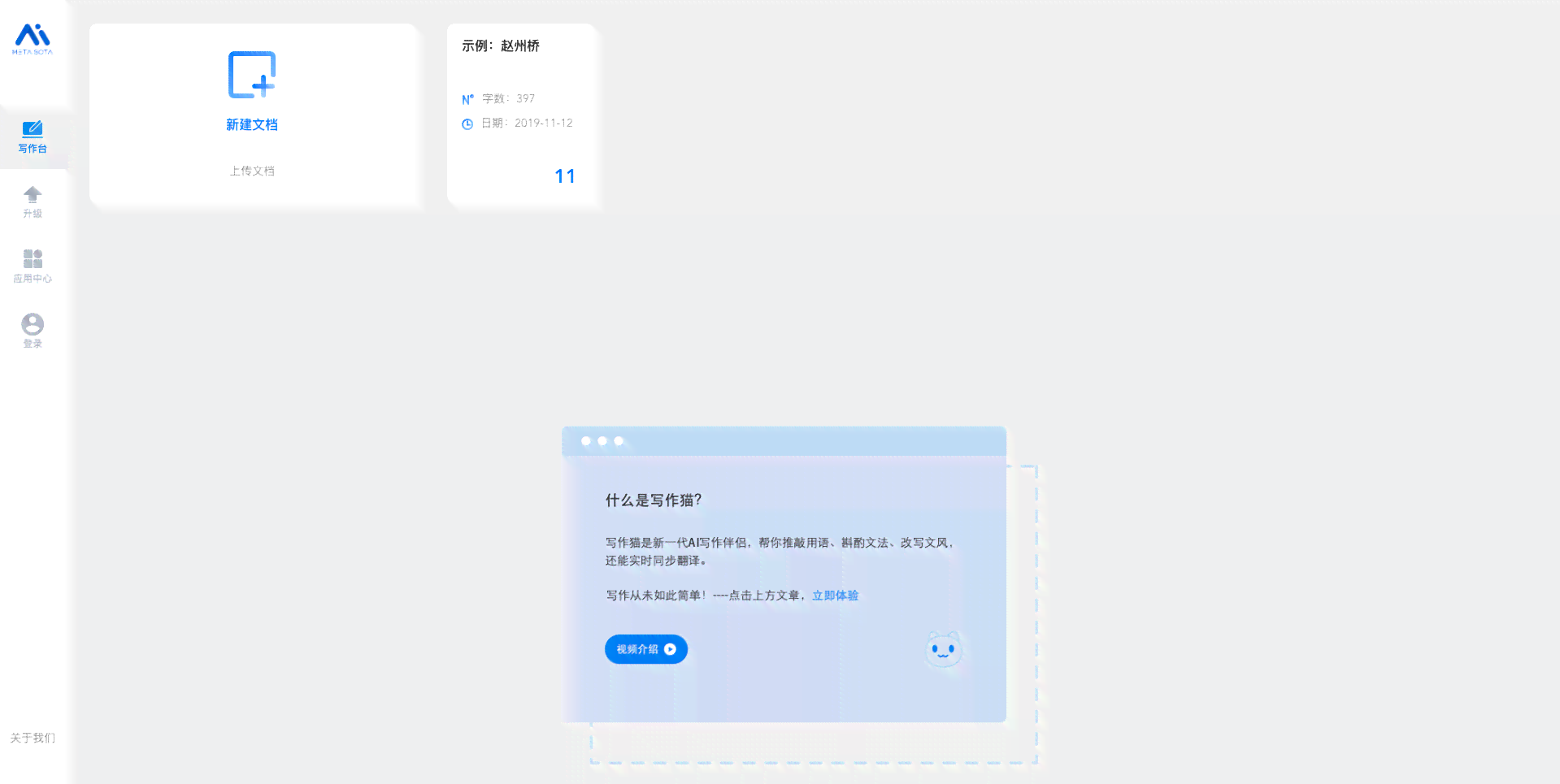Play the 视频介绍 intro video
The image size is (1560, 784).
coord(646,649)
